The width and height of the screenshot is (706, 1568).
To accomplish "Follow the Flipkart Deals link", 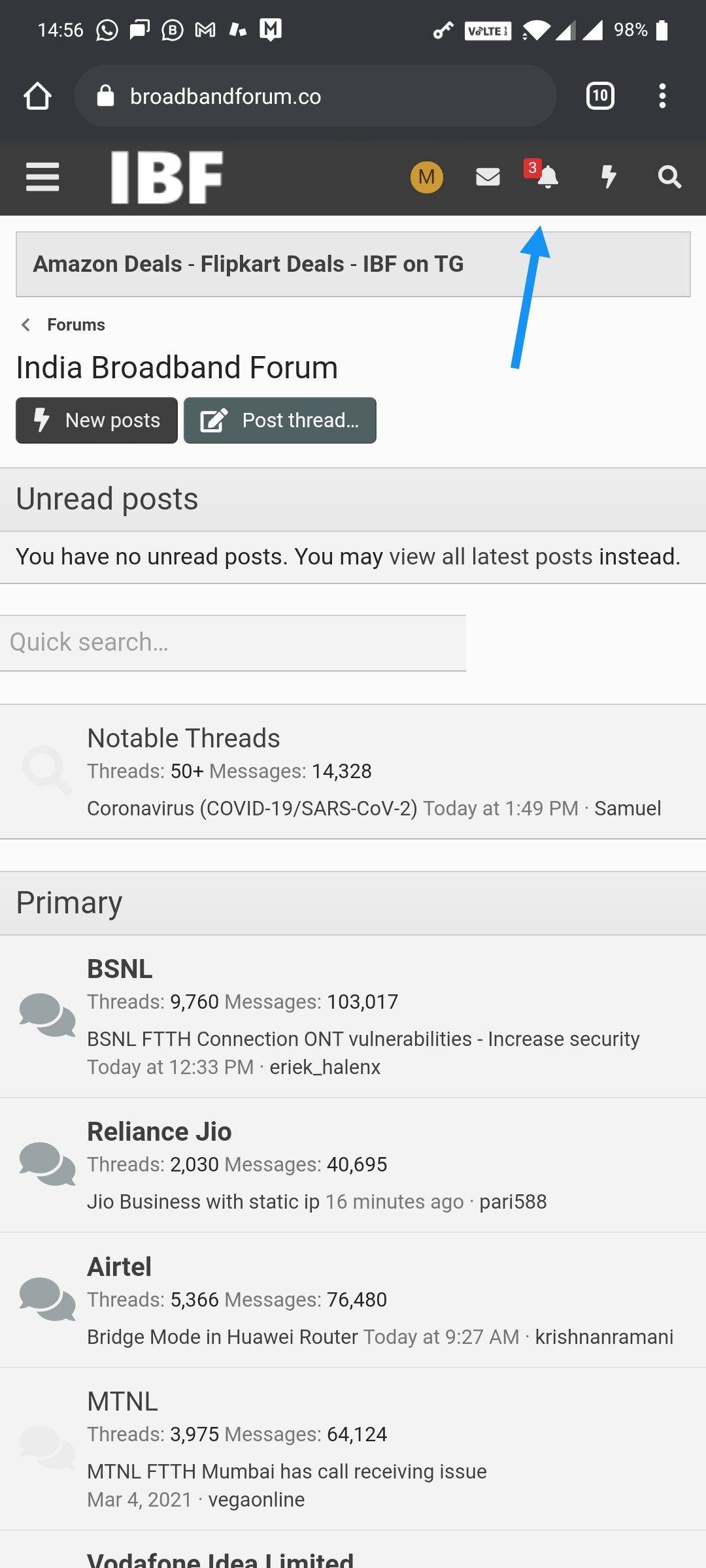I will click(272, 264).
